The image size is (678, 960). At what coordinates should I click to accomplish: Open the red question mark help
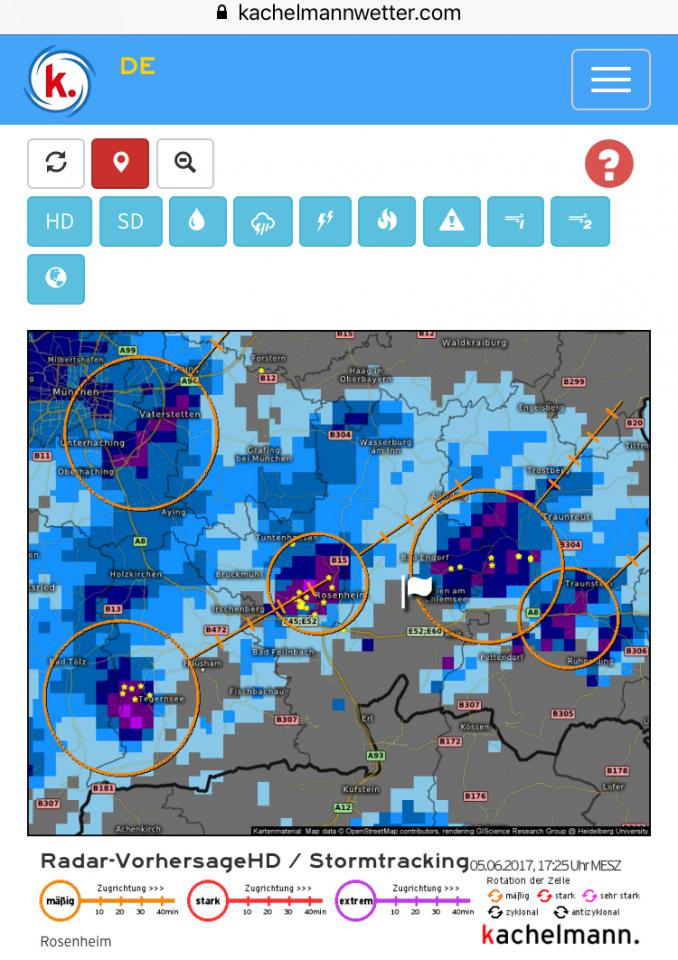609,163
